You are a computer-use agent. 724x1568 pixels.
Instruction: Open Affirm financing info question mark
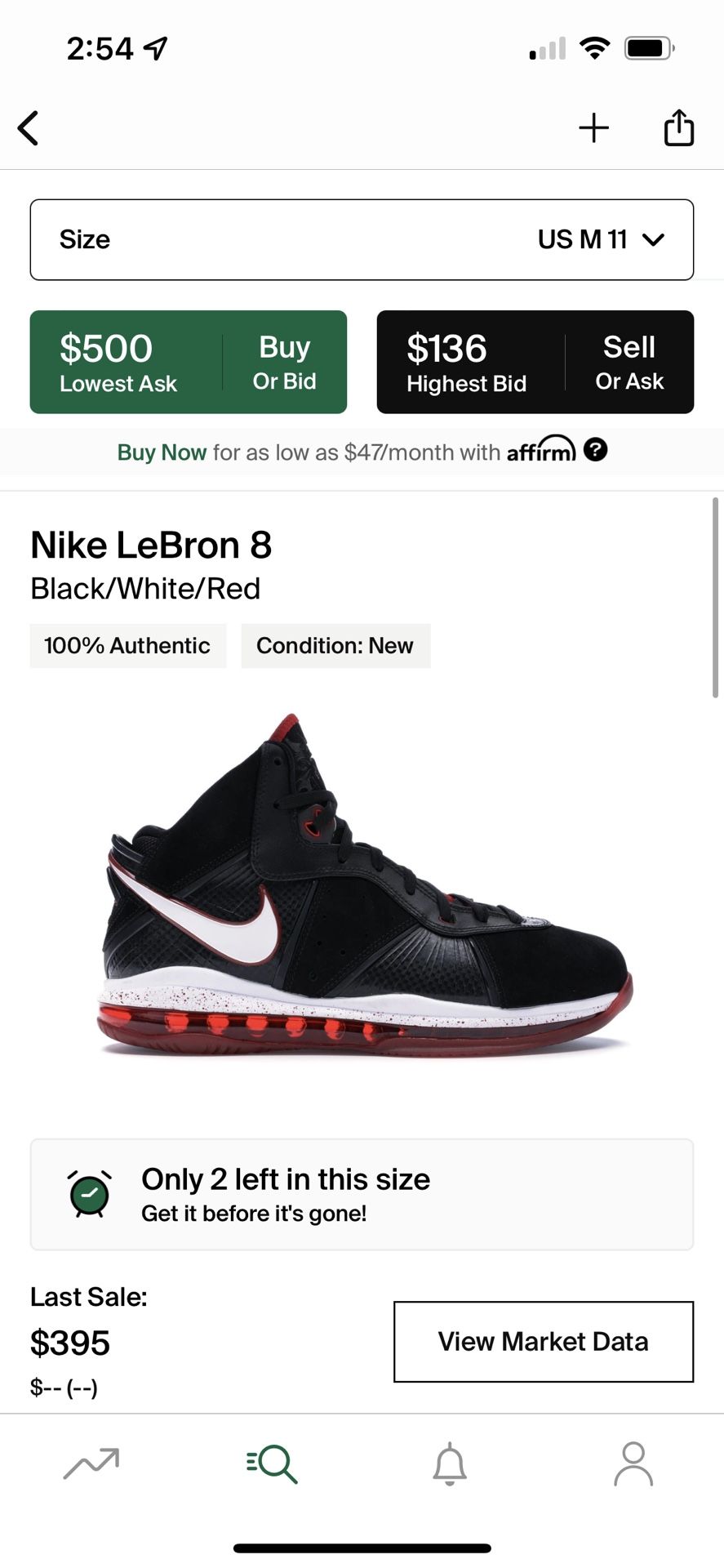[596, 450]
